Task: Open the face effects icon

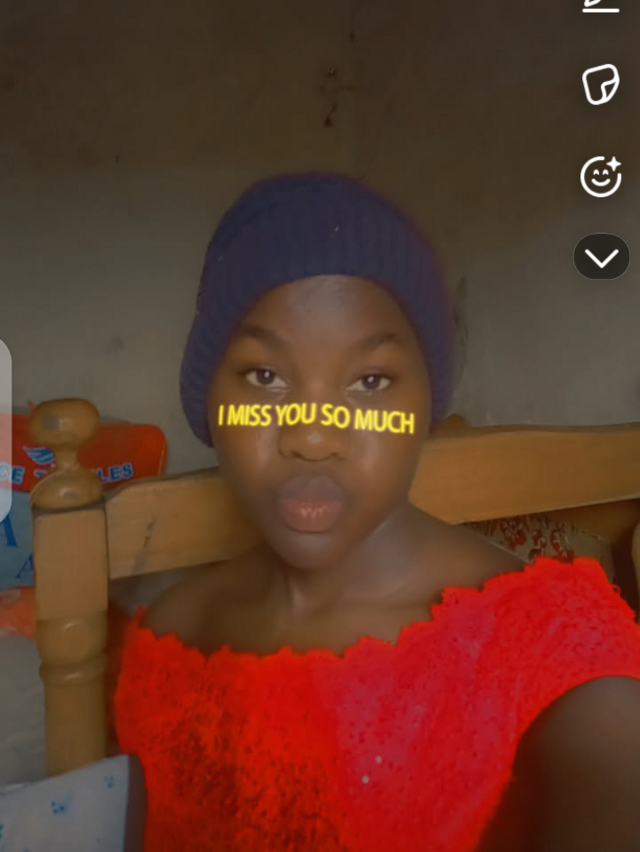Action: (x=600, y=177)
